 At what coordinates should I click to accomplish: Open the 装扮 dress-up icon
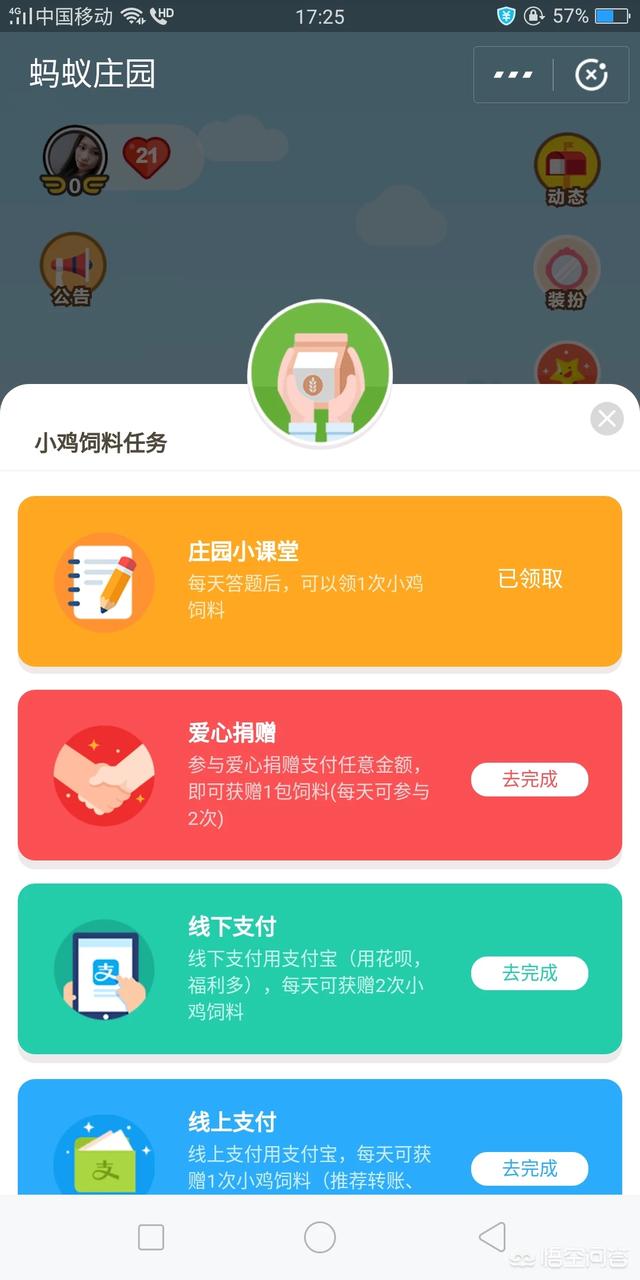click(566, 272)
